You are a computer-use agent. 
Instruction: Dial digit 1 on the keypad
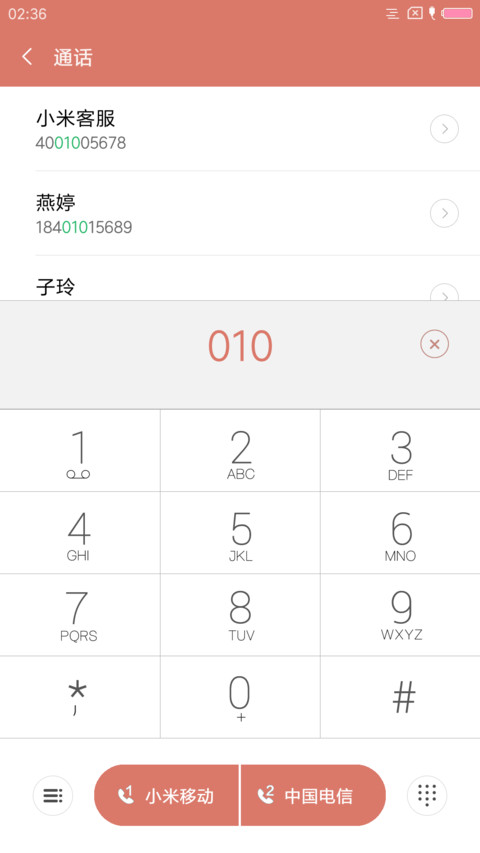[79, 451]
